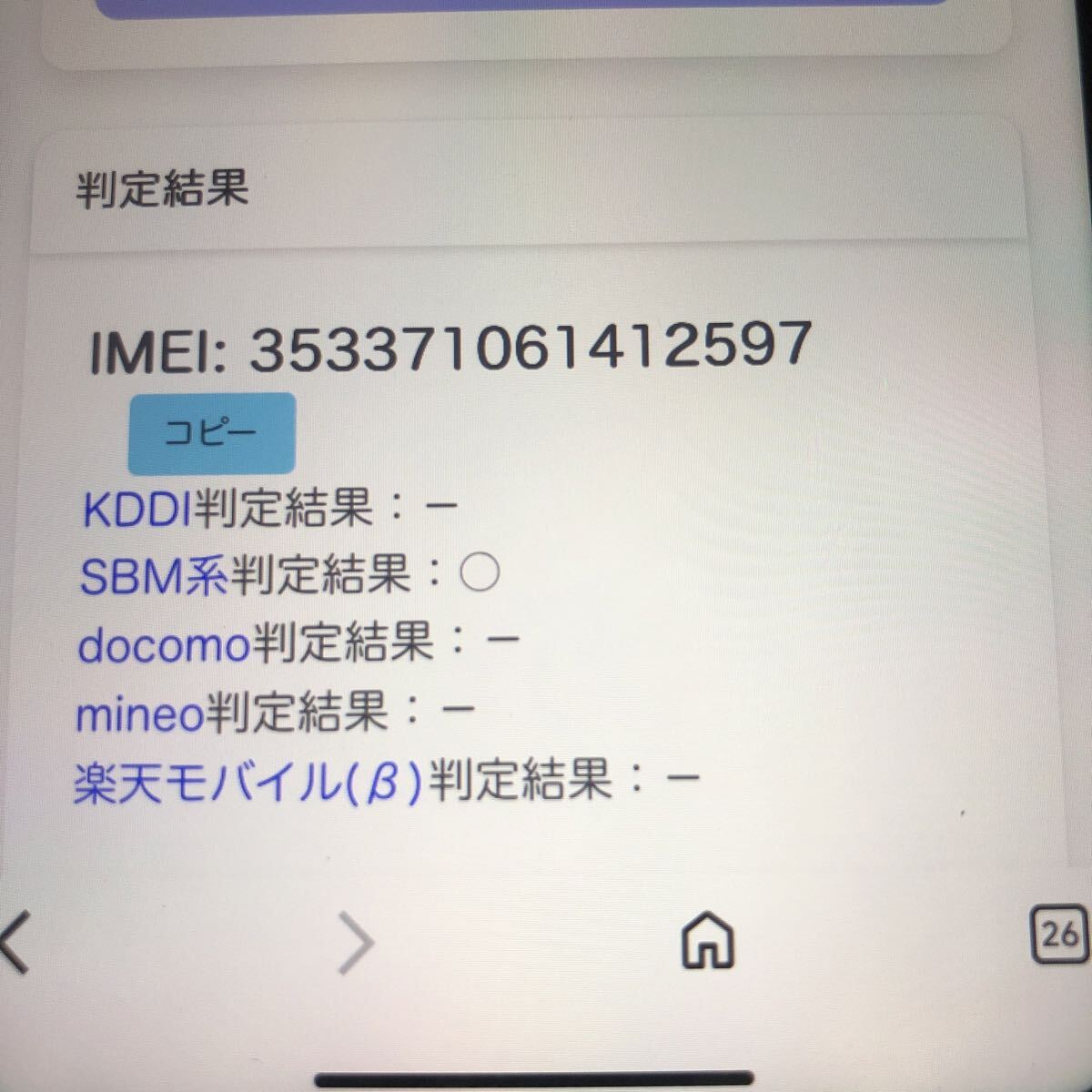The width and height of the screenshot is (1092, 1092).
Task: Go back to the previous page
Action: pos(16,941)
